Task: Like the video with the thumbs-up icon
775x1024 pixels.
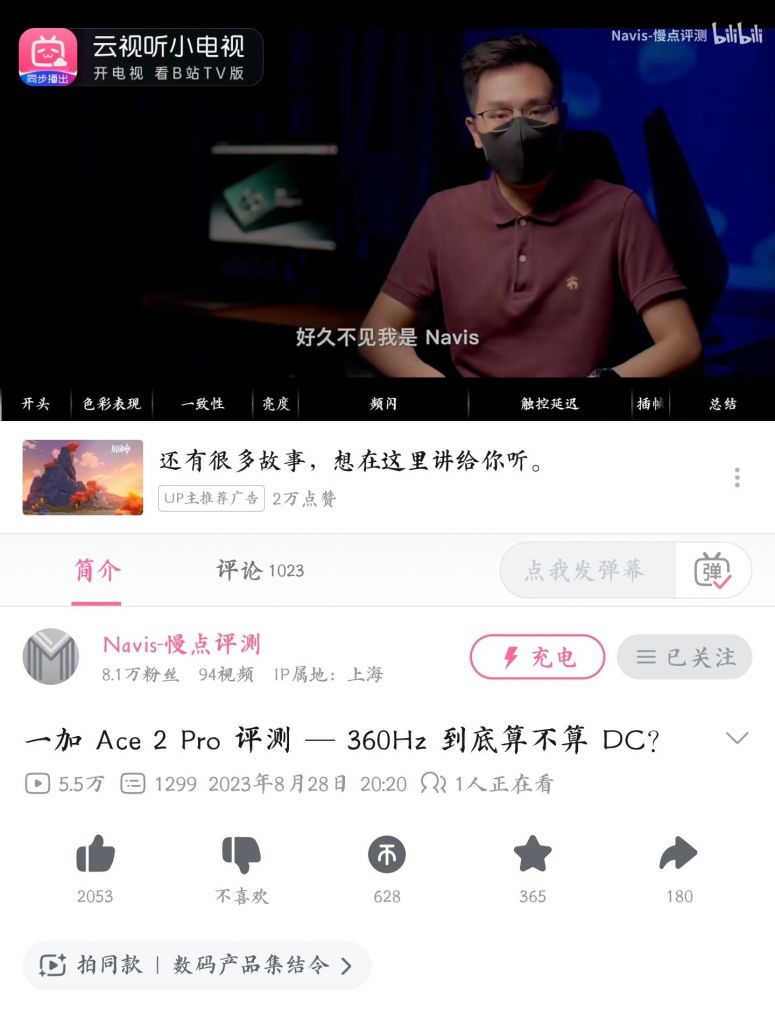Action: 95,855
